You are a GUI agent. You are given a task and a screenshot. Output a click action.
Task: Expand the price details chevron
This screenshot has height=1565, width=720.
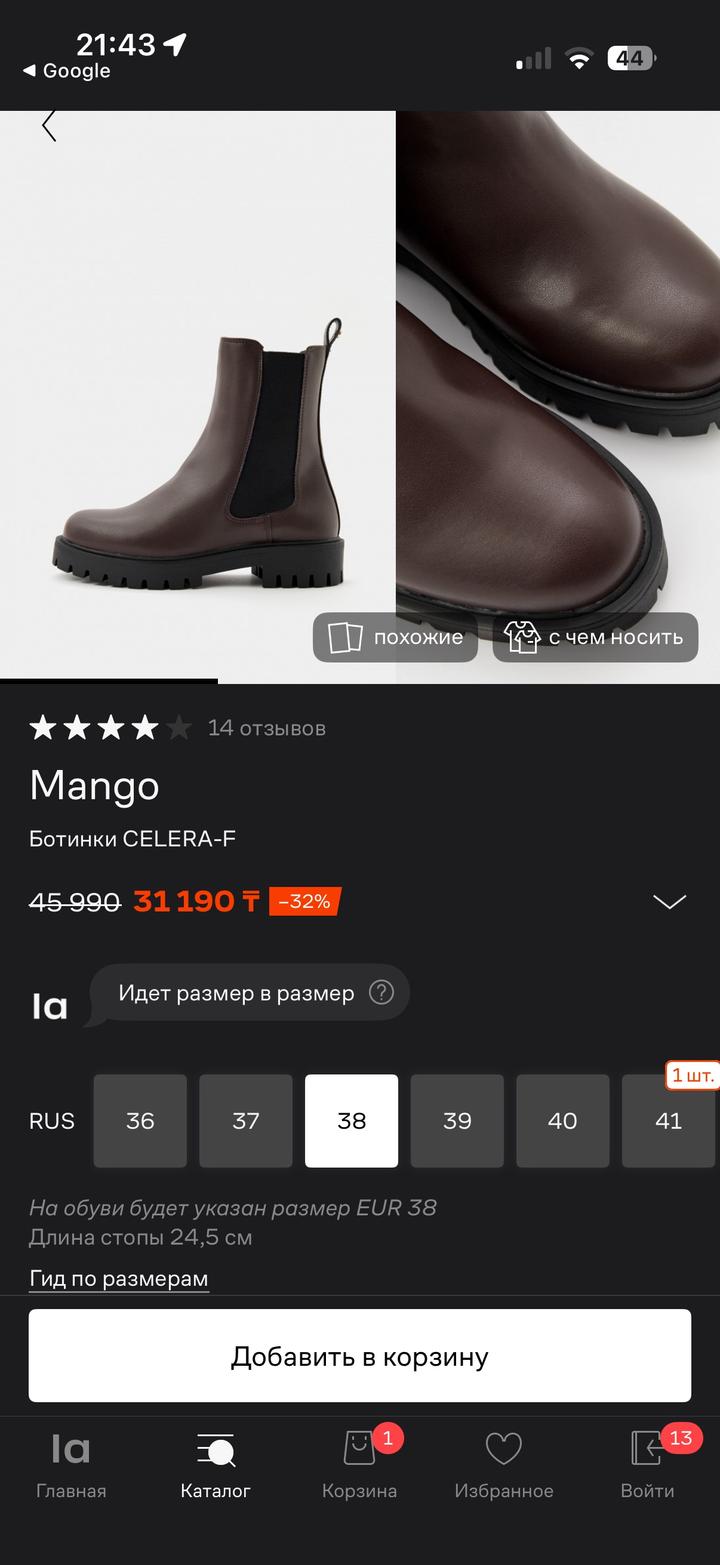[x=669, y=902]
